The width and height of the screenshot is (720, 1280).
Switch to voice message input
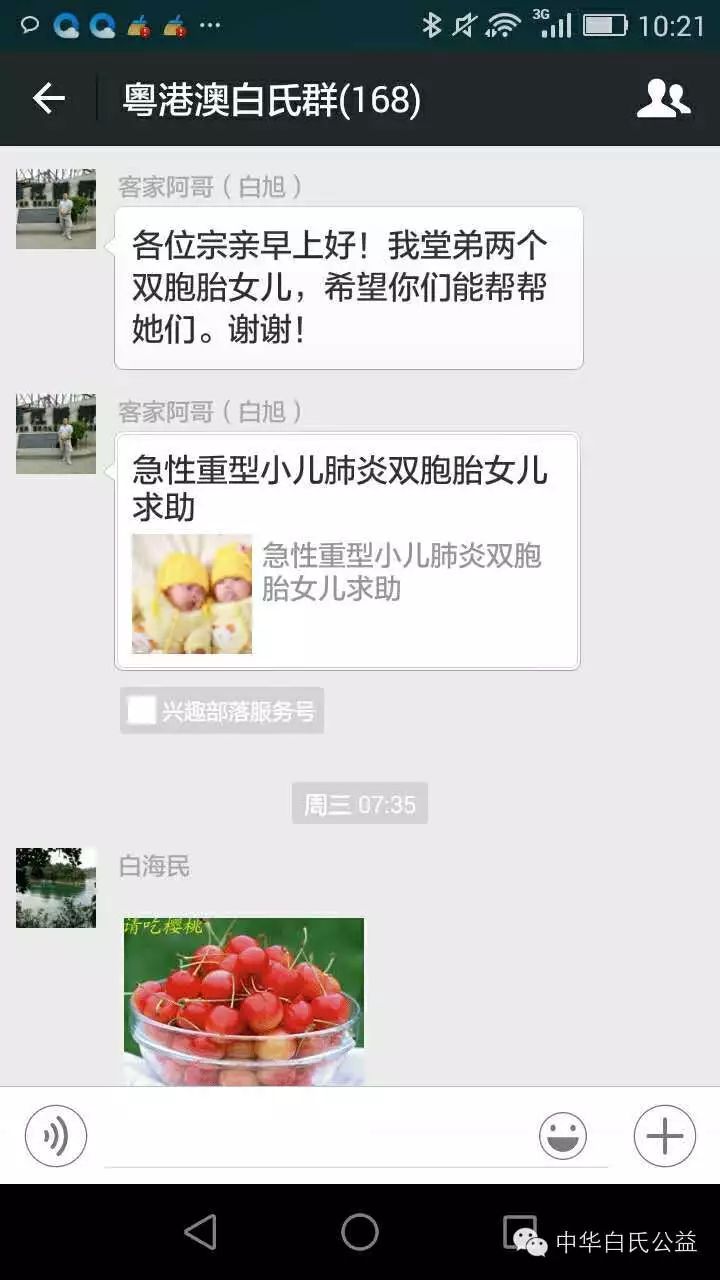tap(56, 1136)
